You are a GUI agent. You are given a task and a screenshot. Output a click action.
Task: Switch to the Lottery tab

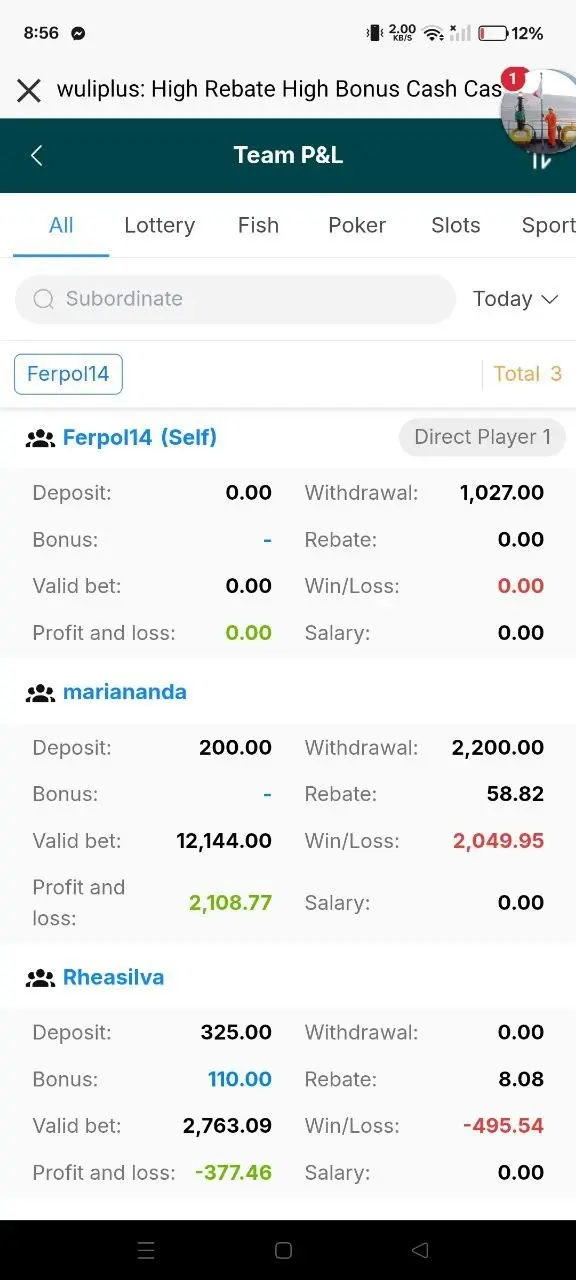[159, 226]
